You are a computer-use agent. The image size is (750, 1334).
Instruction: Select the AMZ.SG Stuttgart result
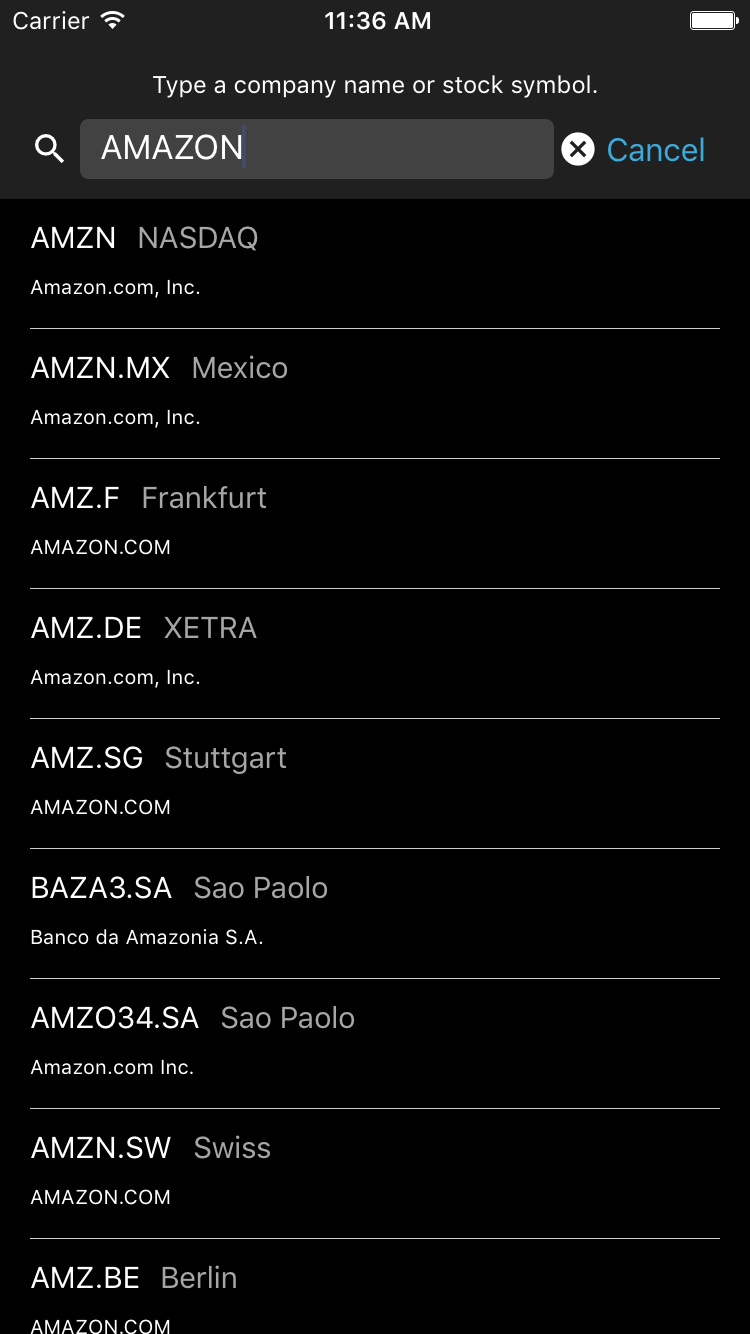pyautogui.click(x=375, y=782)
